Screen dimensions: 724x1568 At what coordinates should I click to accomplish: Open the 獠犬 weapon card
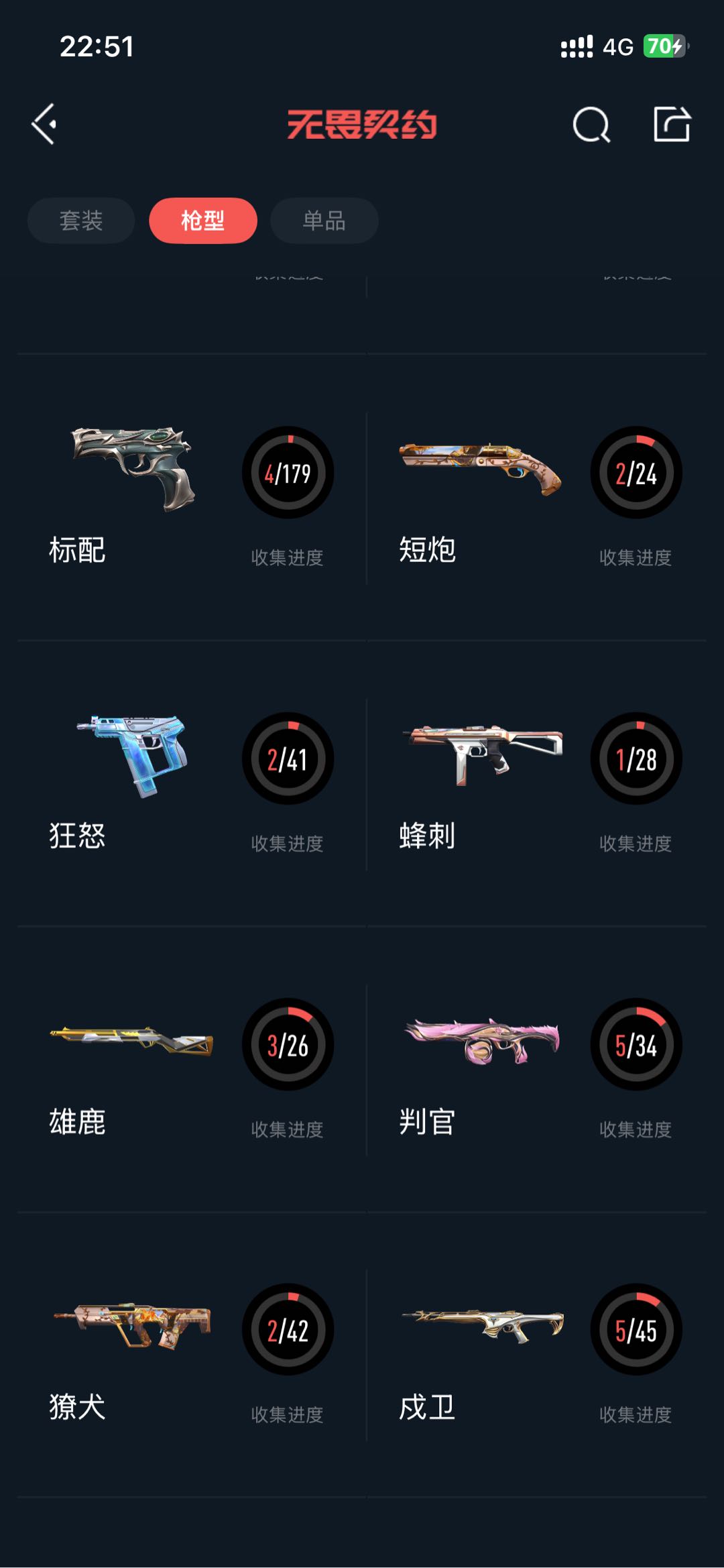click(191, 1355)
